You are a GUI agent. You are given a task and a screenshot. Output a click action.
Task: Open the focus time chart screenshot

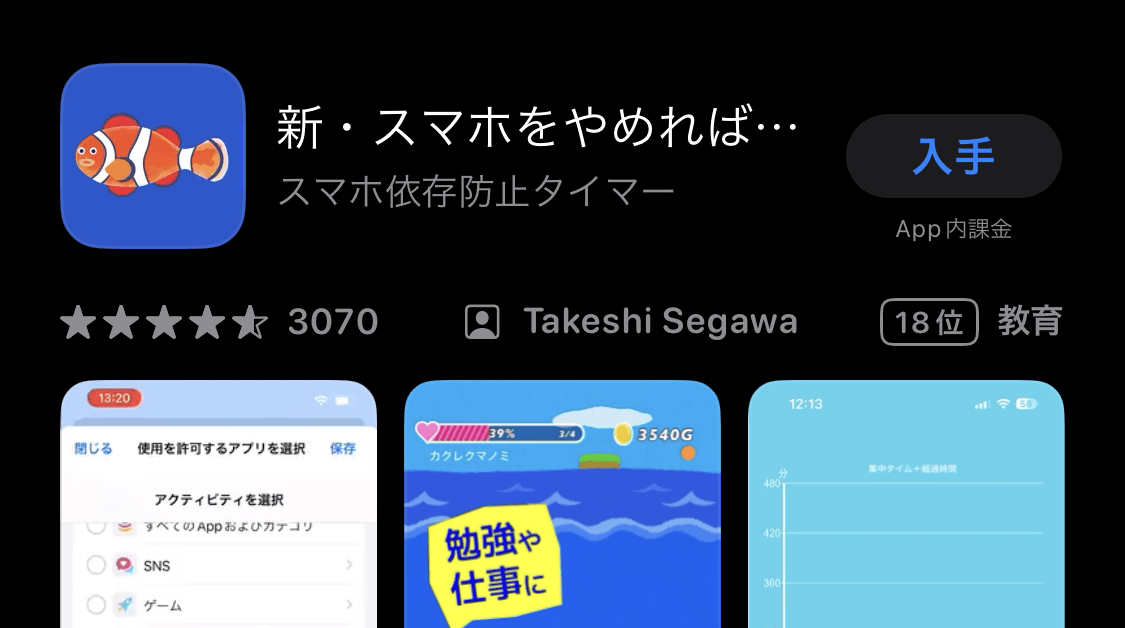click(x=906, y=505)
